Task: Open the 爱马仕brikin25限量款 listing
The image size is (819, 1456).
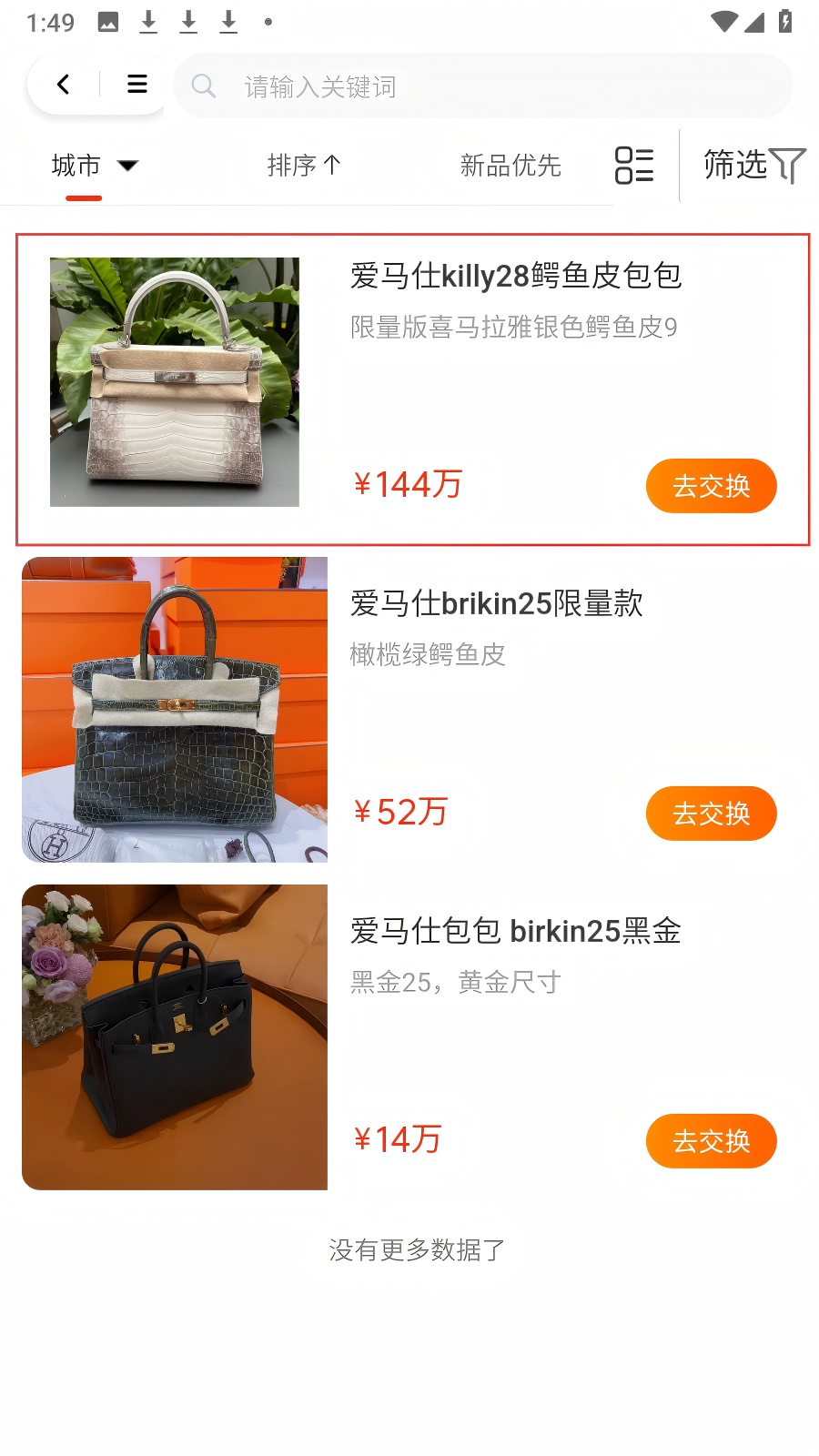Action: click(496, 604)
